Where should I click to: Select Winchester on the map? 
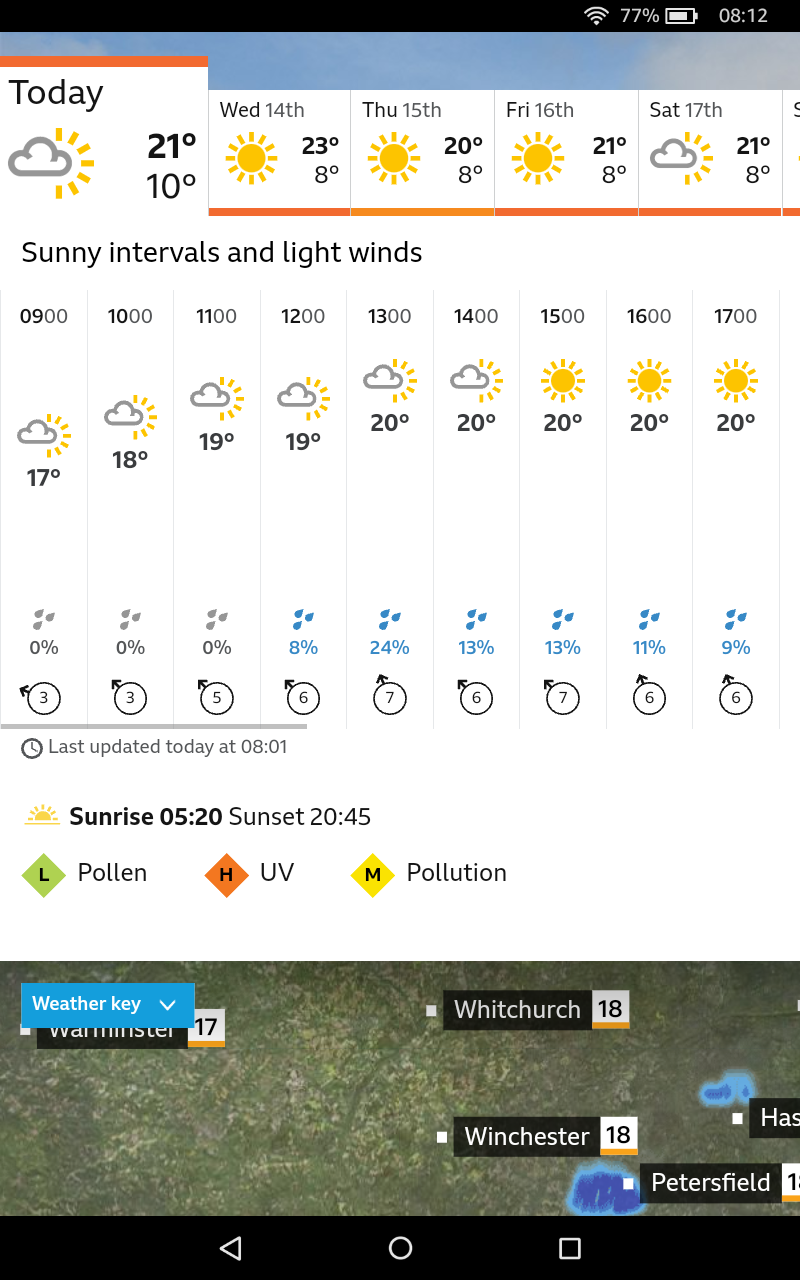click(x=527, y=1137)
